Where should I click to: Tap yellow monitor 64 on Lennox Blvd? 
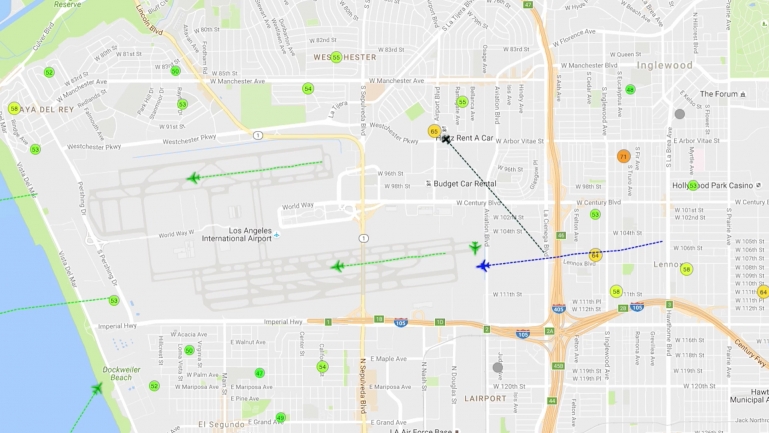tap(595, 255)
